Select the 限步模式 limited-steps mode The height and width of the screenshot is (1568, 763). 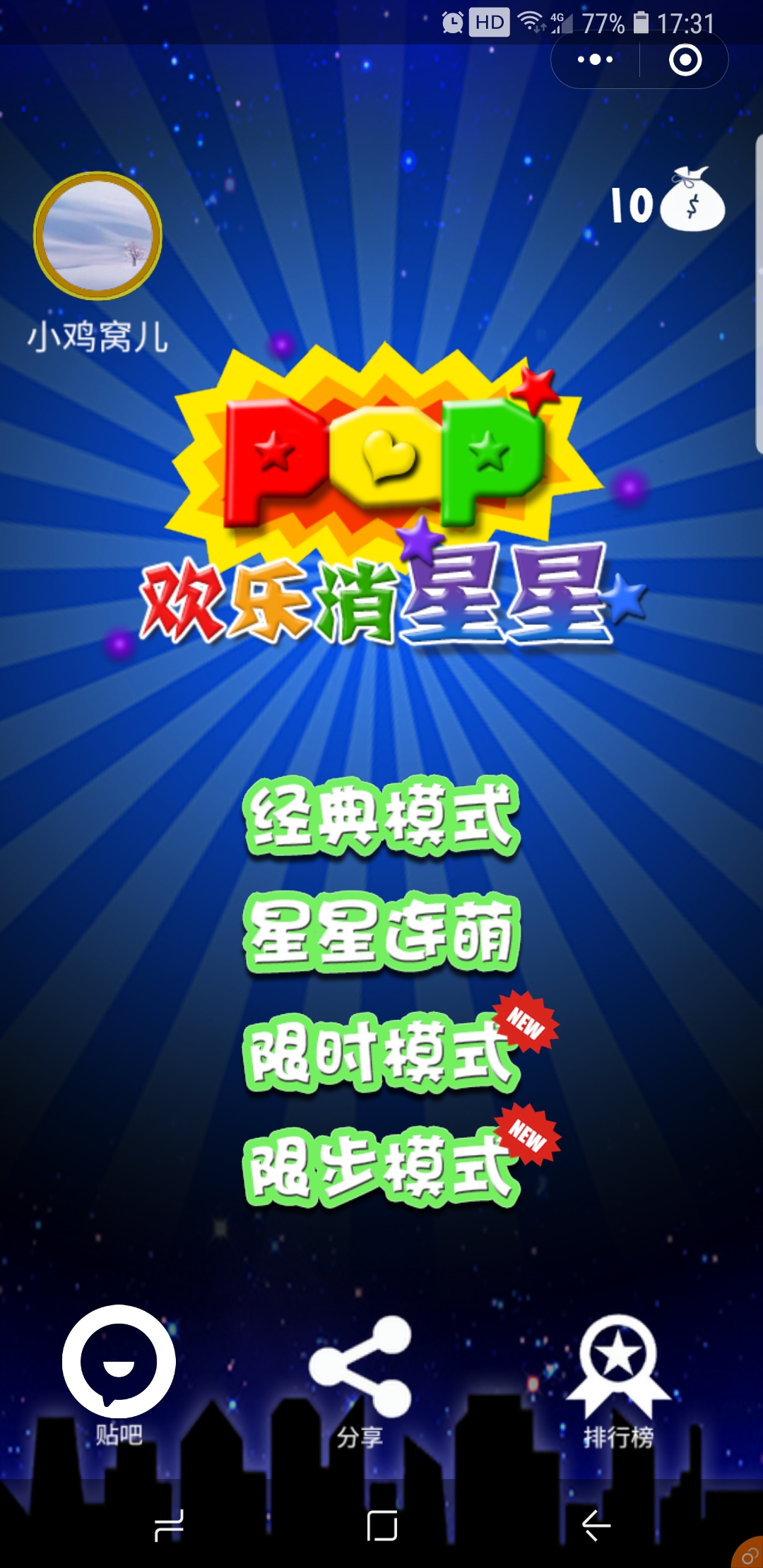381,1167
